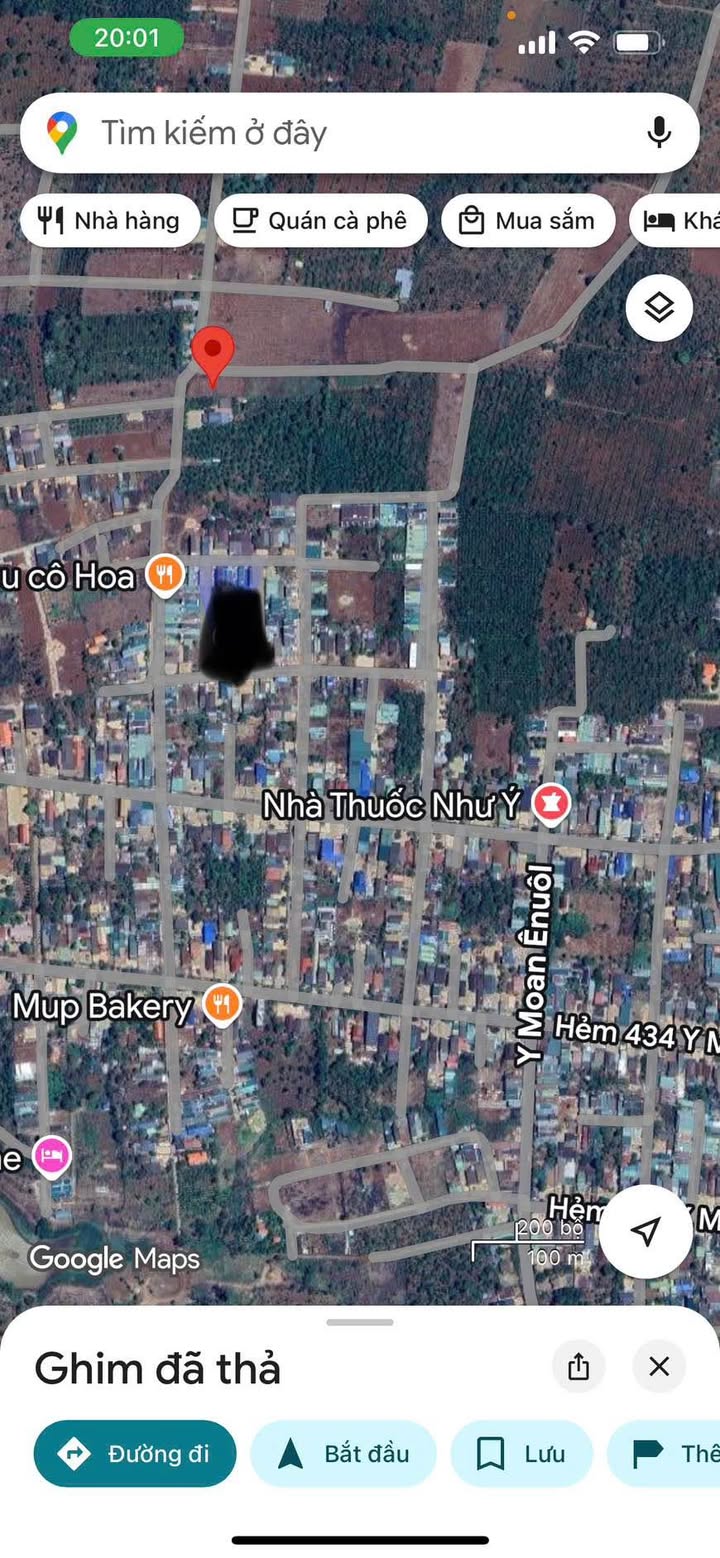The width and height of the screenshot is (720, 1558).
Task: Start navigation with Bắt đầu
Action: [343, 1453]
